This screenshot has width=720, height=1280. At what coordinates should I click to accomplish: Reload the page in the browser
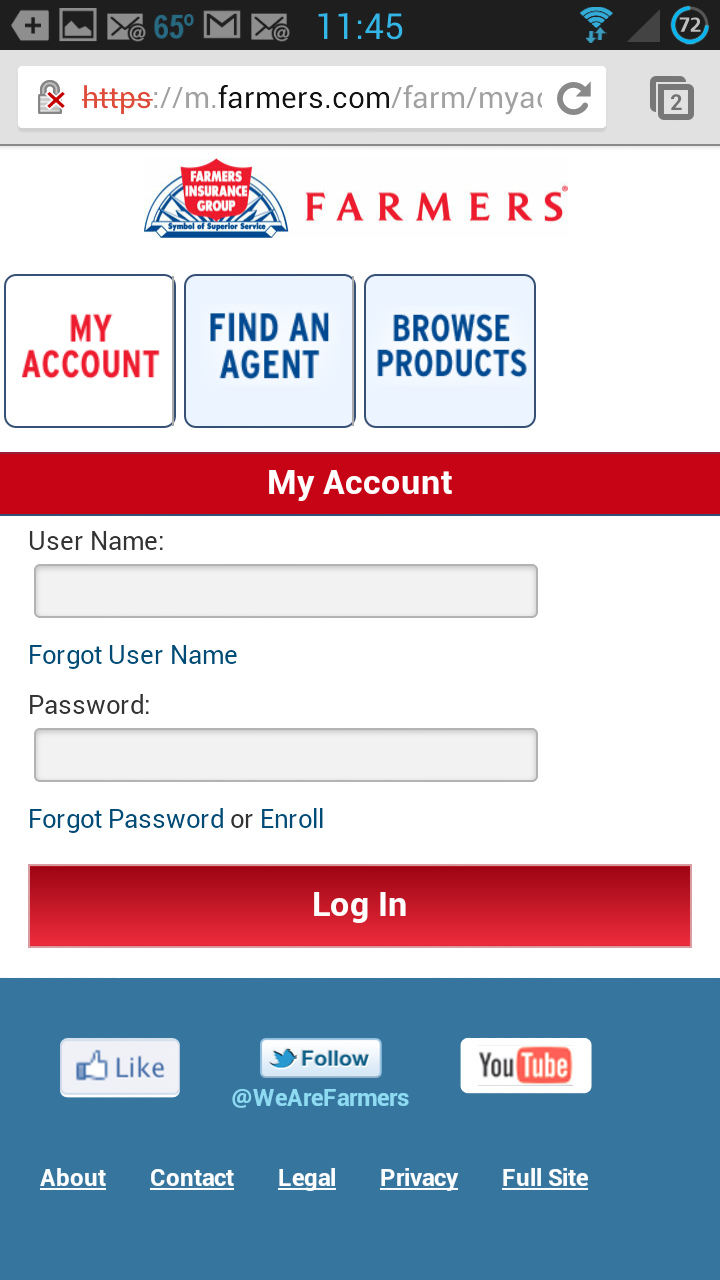(x=573, y=98)
